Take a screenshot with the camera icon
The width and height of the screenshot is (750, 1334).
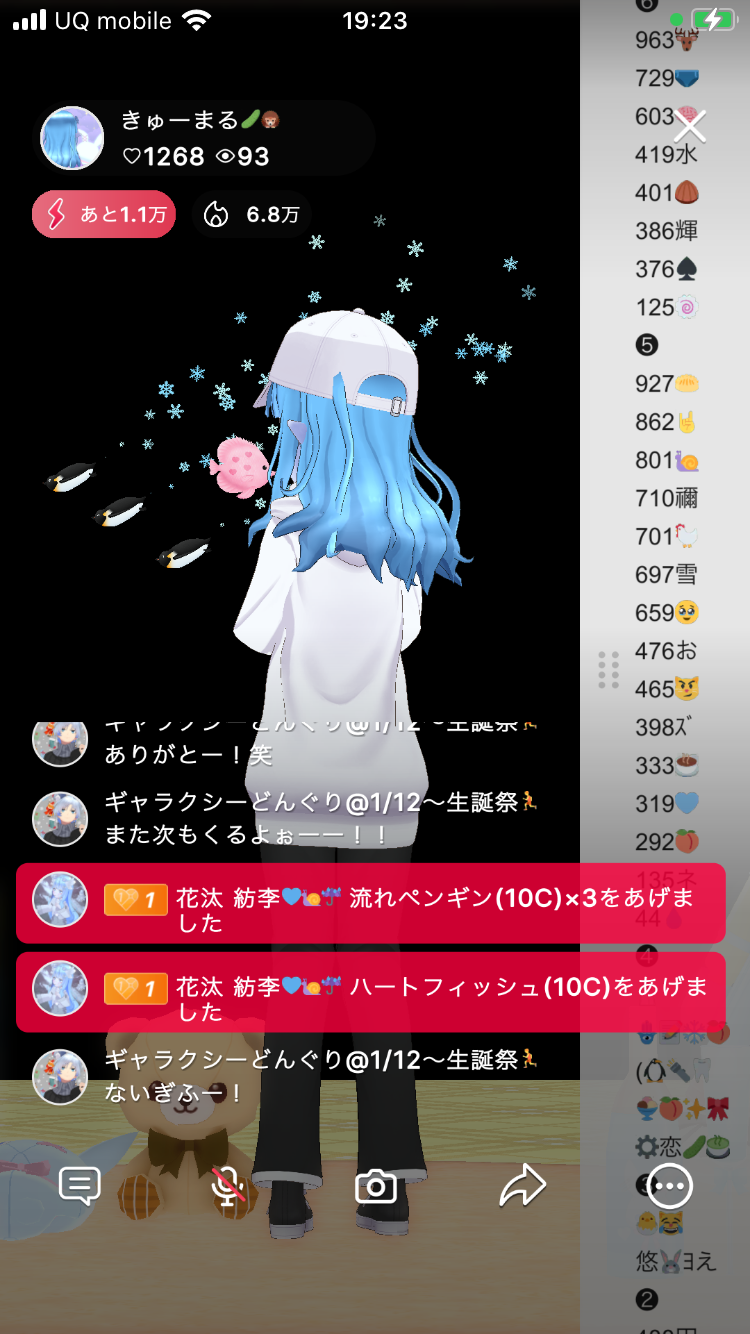coord(376,1187)
